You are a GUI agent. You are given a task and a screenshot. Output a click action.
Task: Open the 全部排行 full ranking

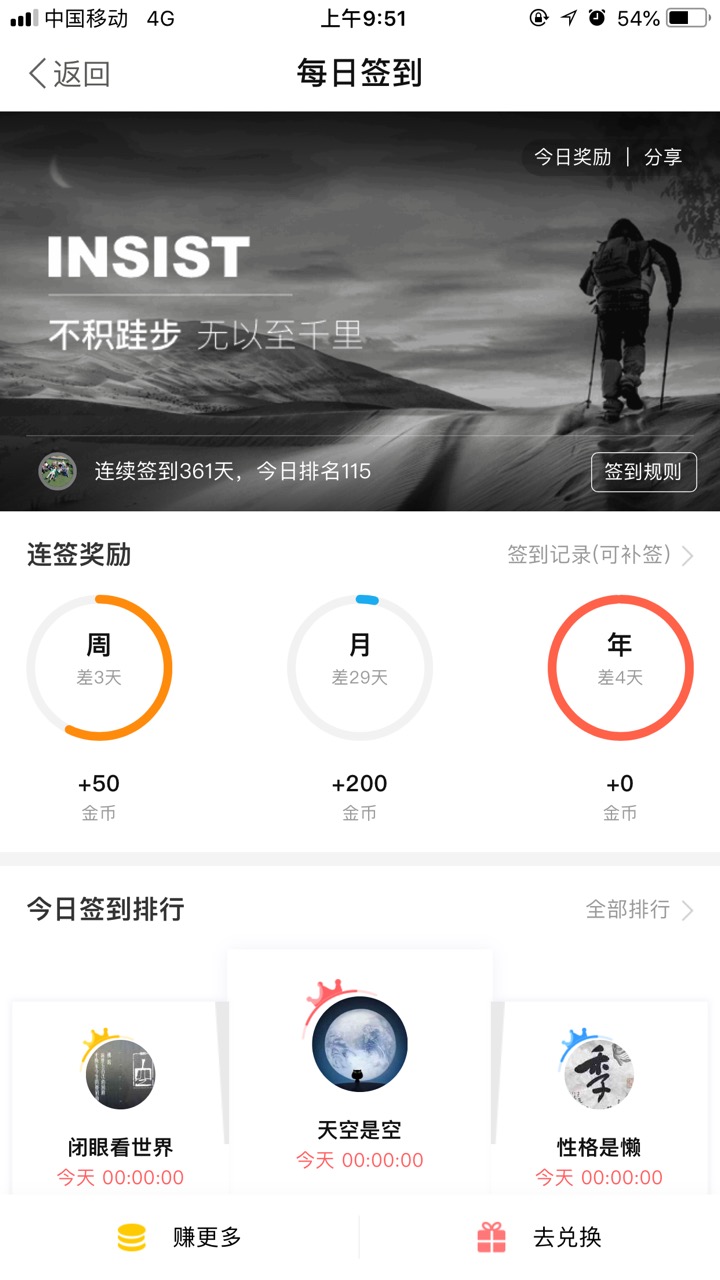[x=639, y=910]
